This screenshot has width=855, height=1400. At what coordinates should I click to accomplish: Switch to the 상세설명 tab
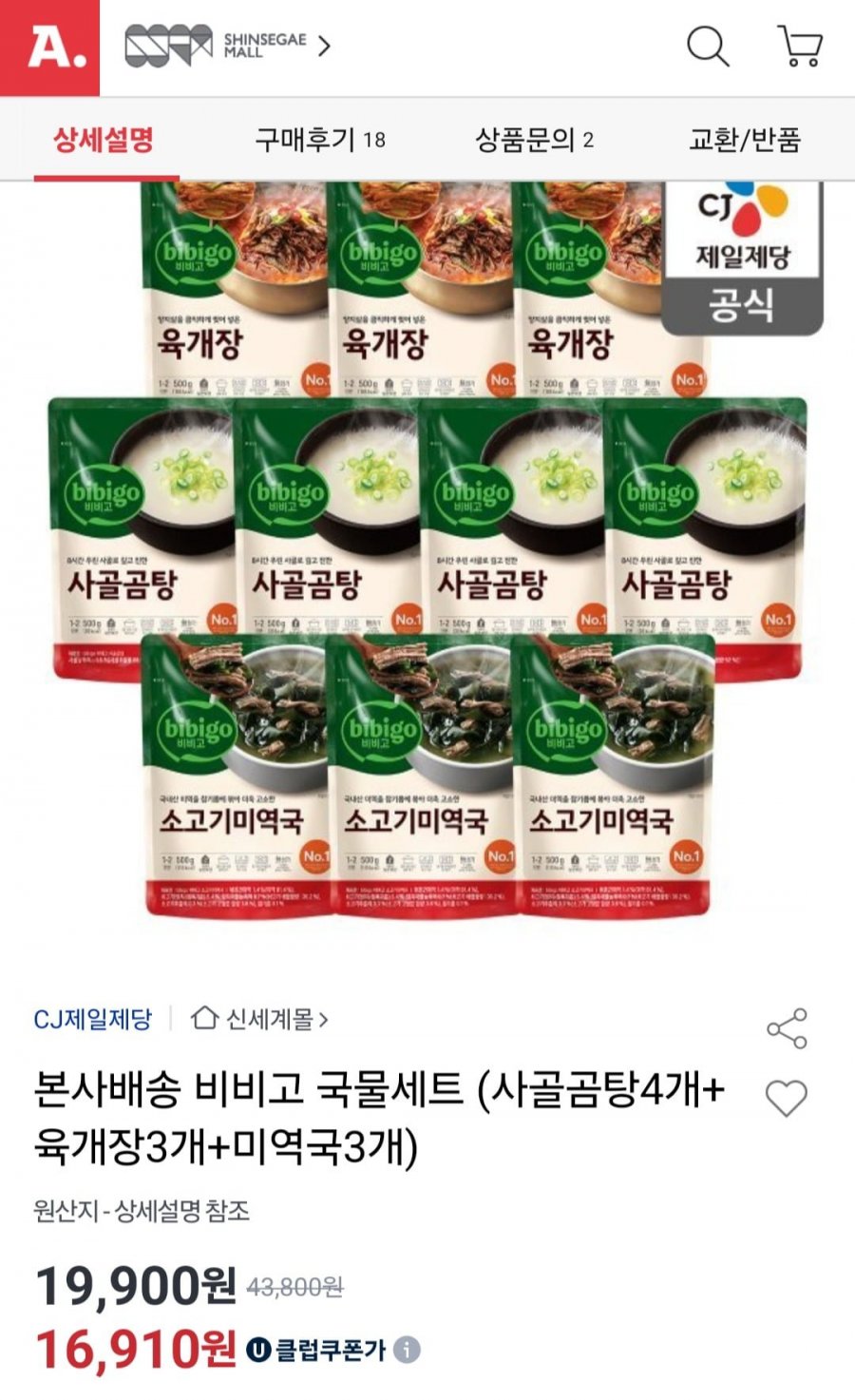click(104, 141)
